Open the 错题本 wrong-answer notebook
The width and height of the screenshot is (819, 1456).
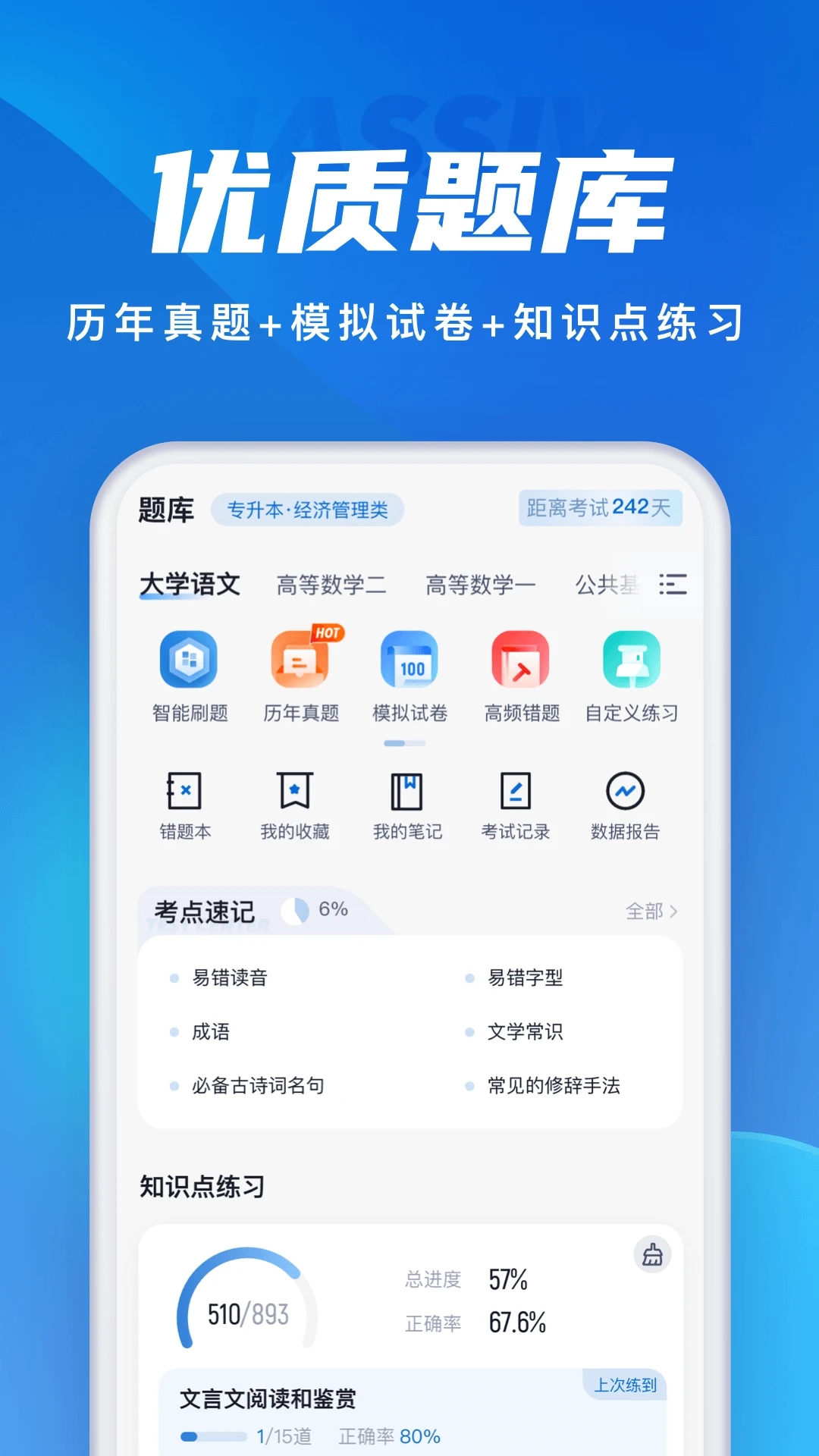[187, 806]
